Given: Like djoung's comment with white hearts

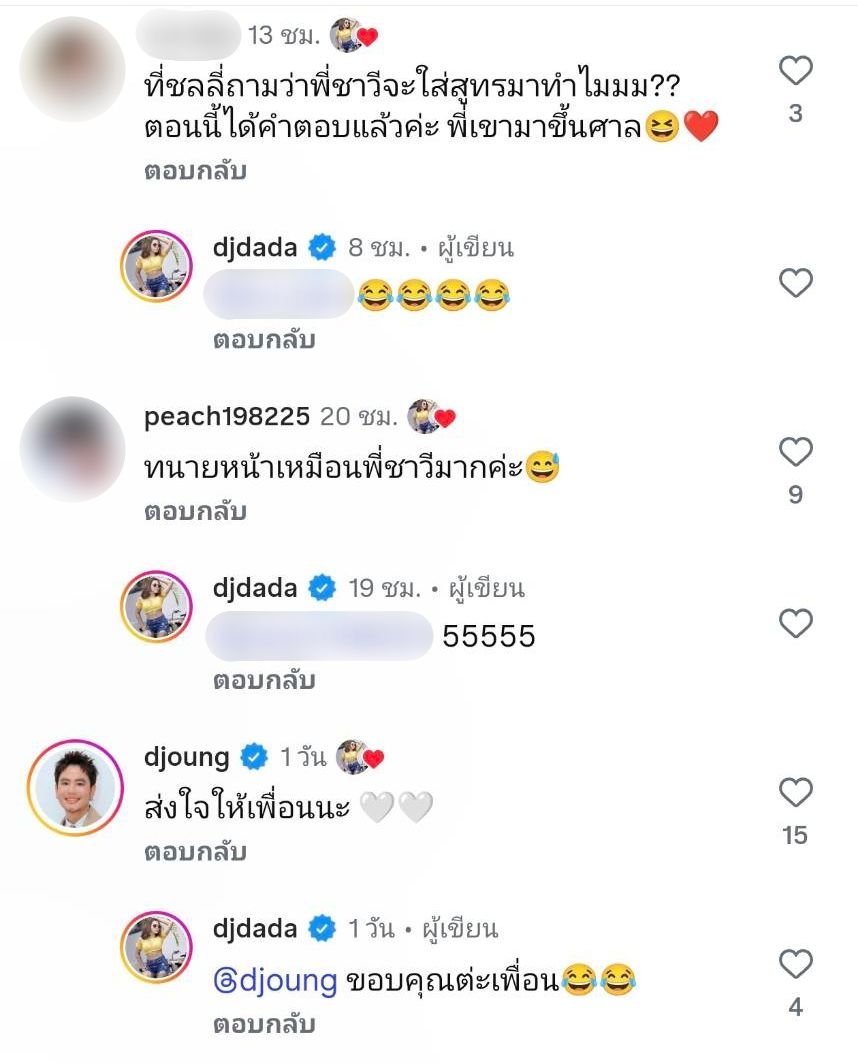Looking at the screenshot, I should 796,793.
